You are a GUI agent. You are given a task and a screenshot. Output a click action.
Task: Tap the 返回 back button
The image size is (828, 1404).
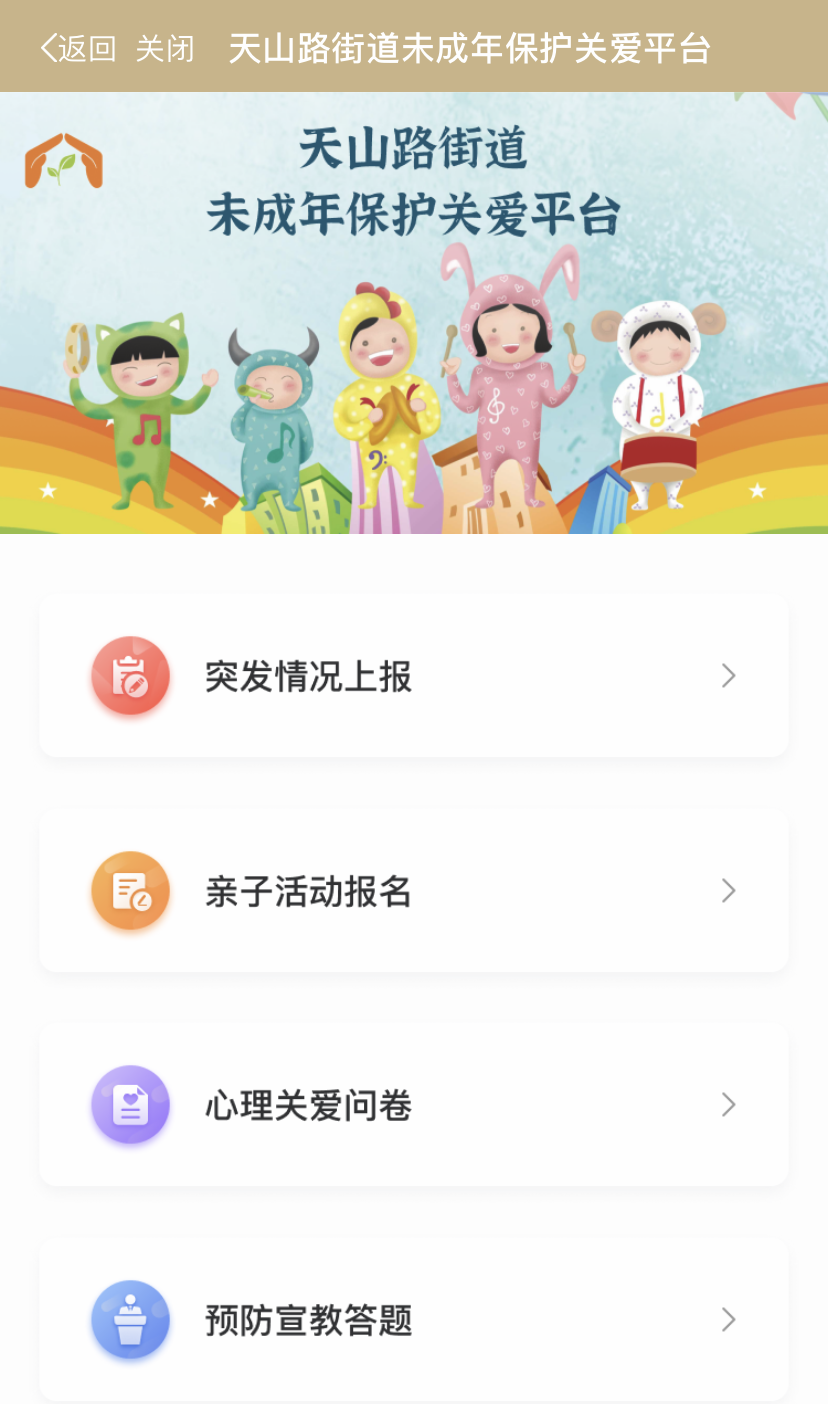coord(78,48)
